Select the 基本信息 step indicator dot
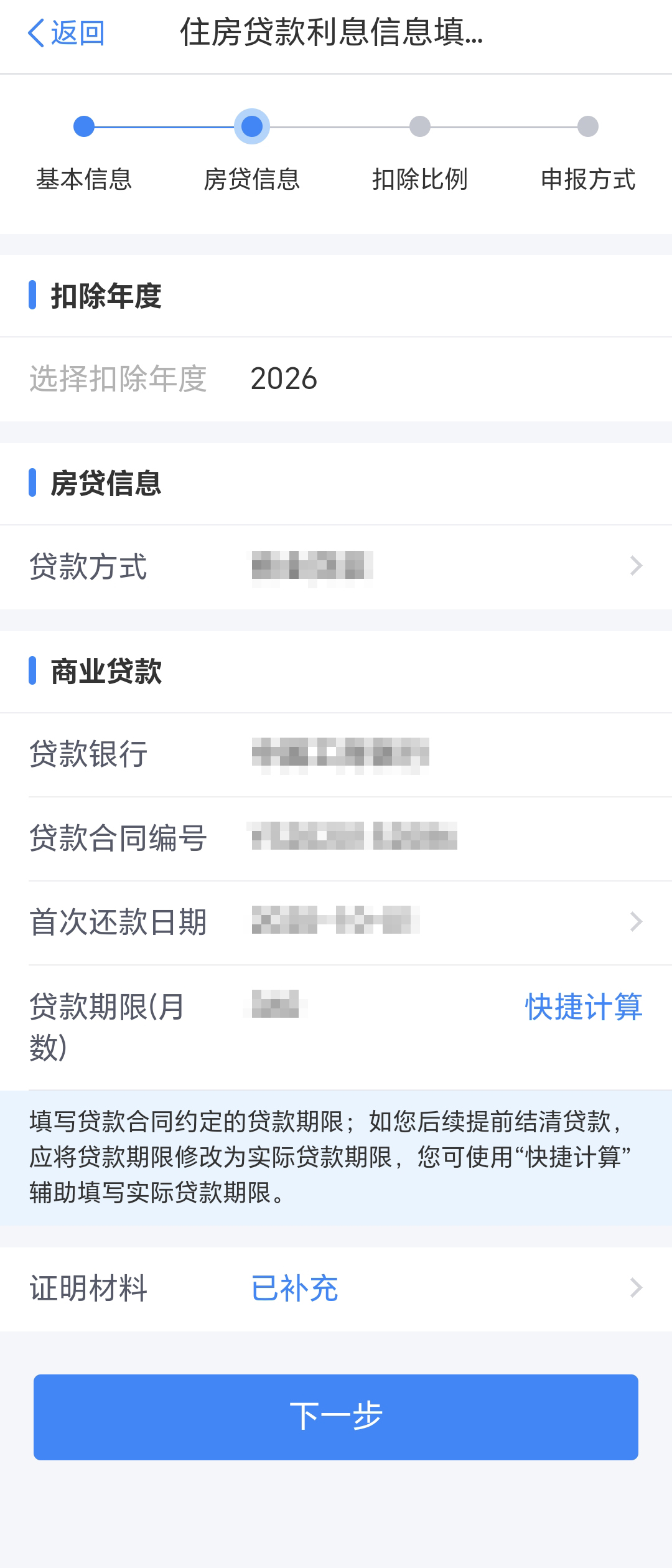The height and width of the screenshot is (1568, 672). 83,126
